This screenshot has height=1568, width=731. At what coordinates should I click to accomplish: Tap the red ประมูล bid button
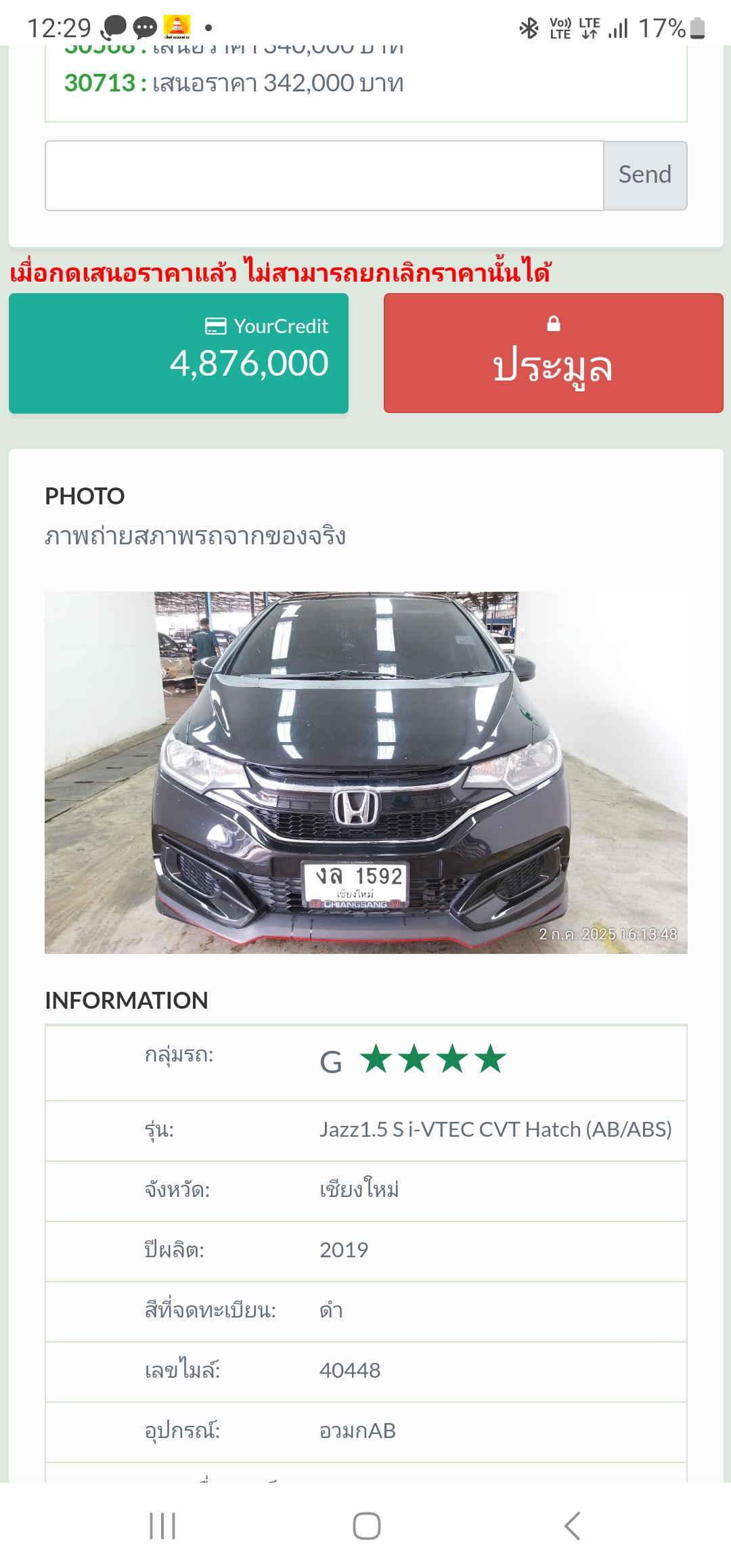pyautogui.click(x=553, y=353)
